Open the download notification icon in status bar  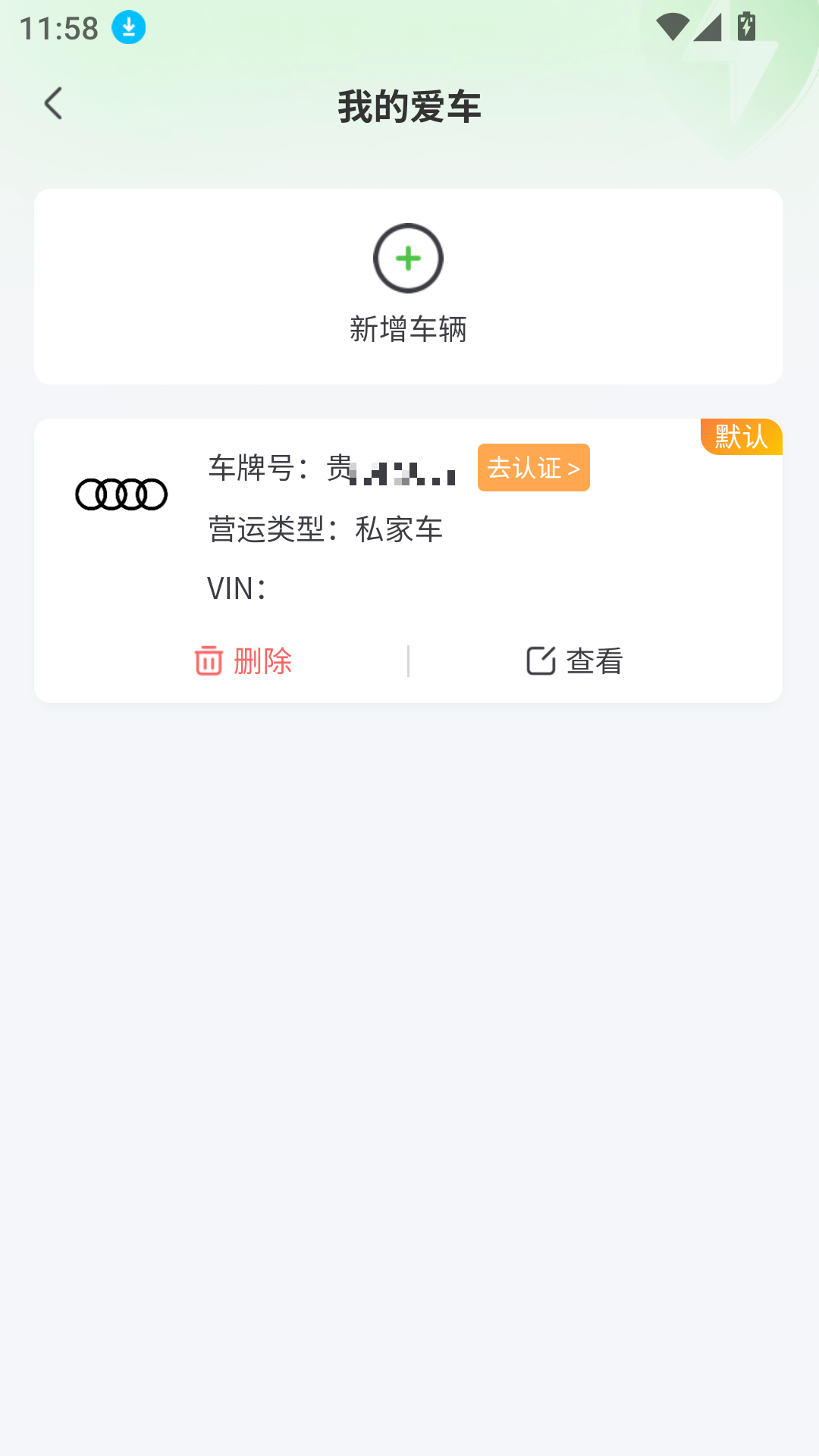click(127, 27)
